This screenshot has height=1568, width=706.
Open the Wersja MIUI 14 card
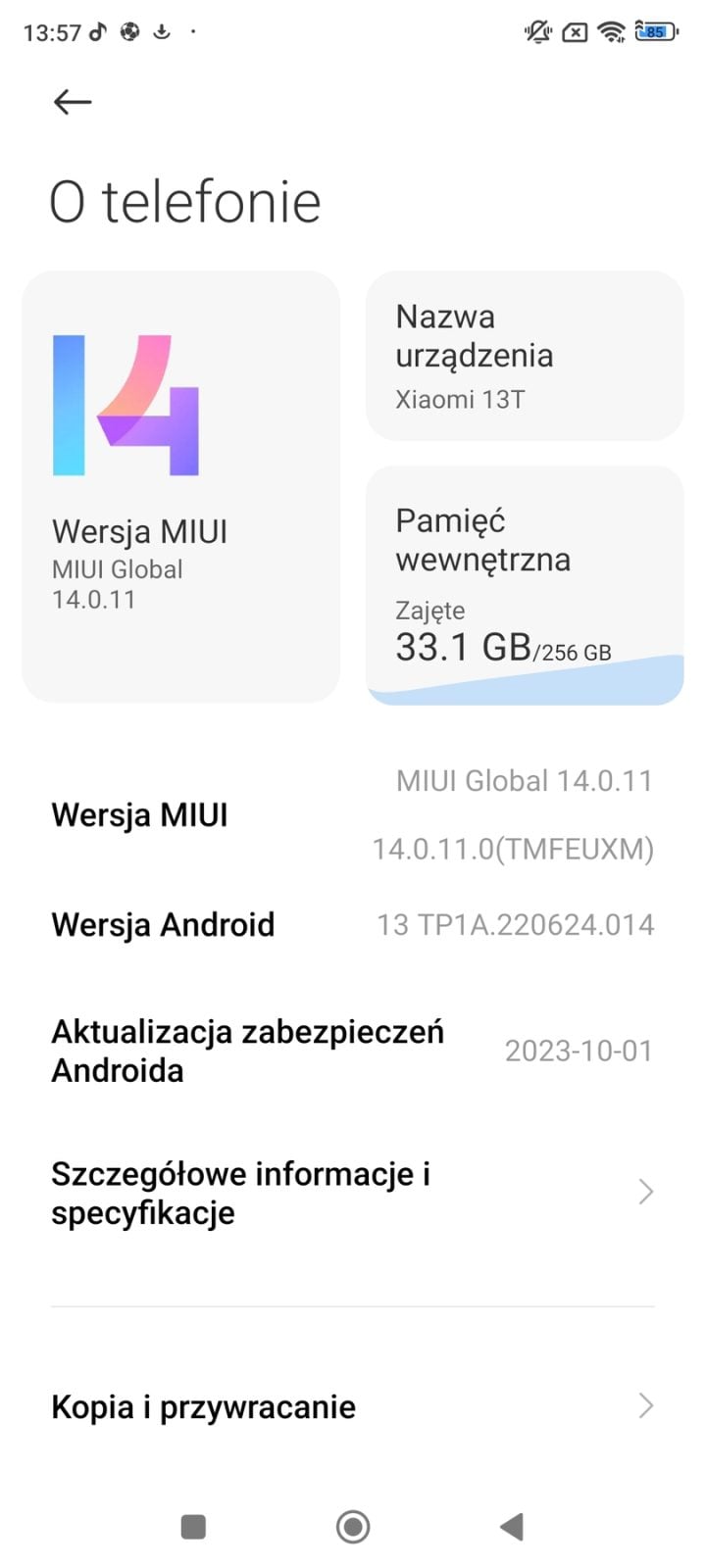click(x=181, y=486)
